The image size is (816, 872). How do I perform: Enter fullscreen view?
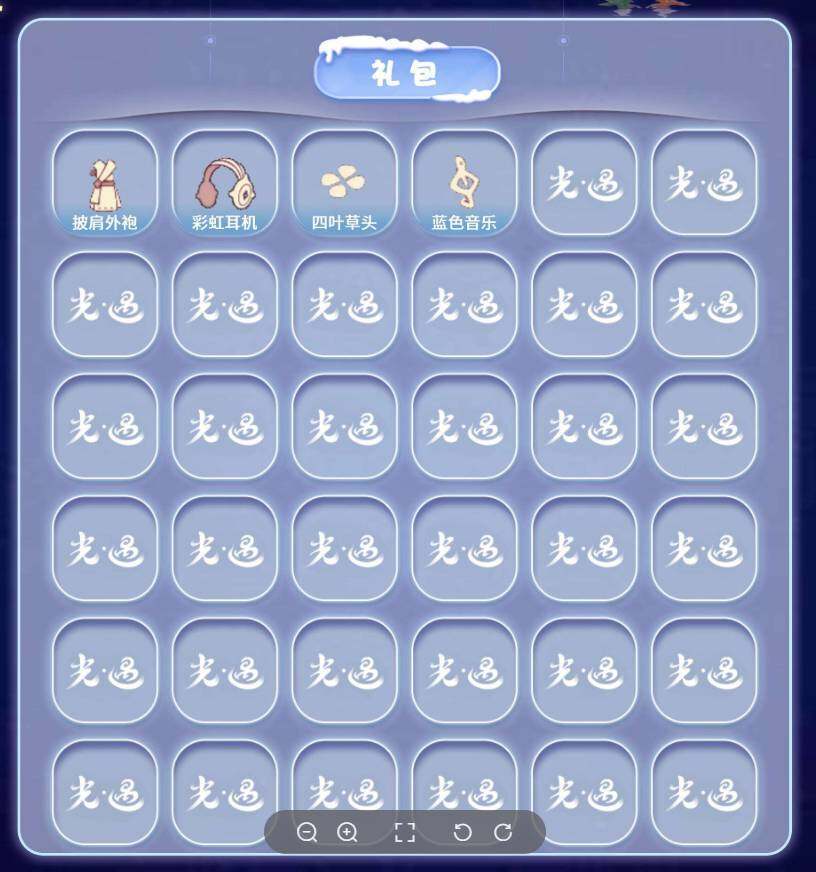click(x=404, y=832)
